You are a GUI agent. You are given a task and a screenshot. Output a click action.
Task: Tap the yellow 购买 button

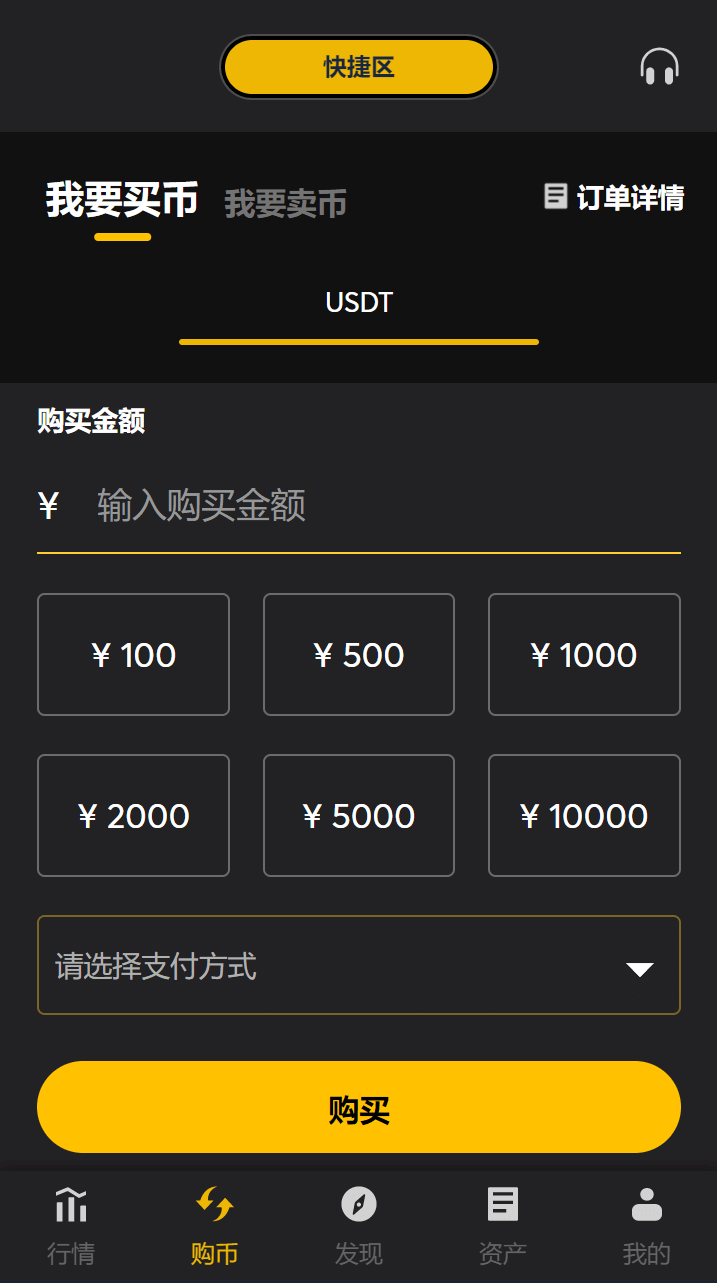pos(359,1107)
